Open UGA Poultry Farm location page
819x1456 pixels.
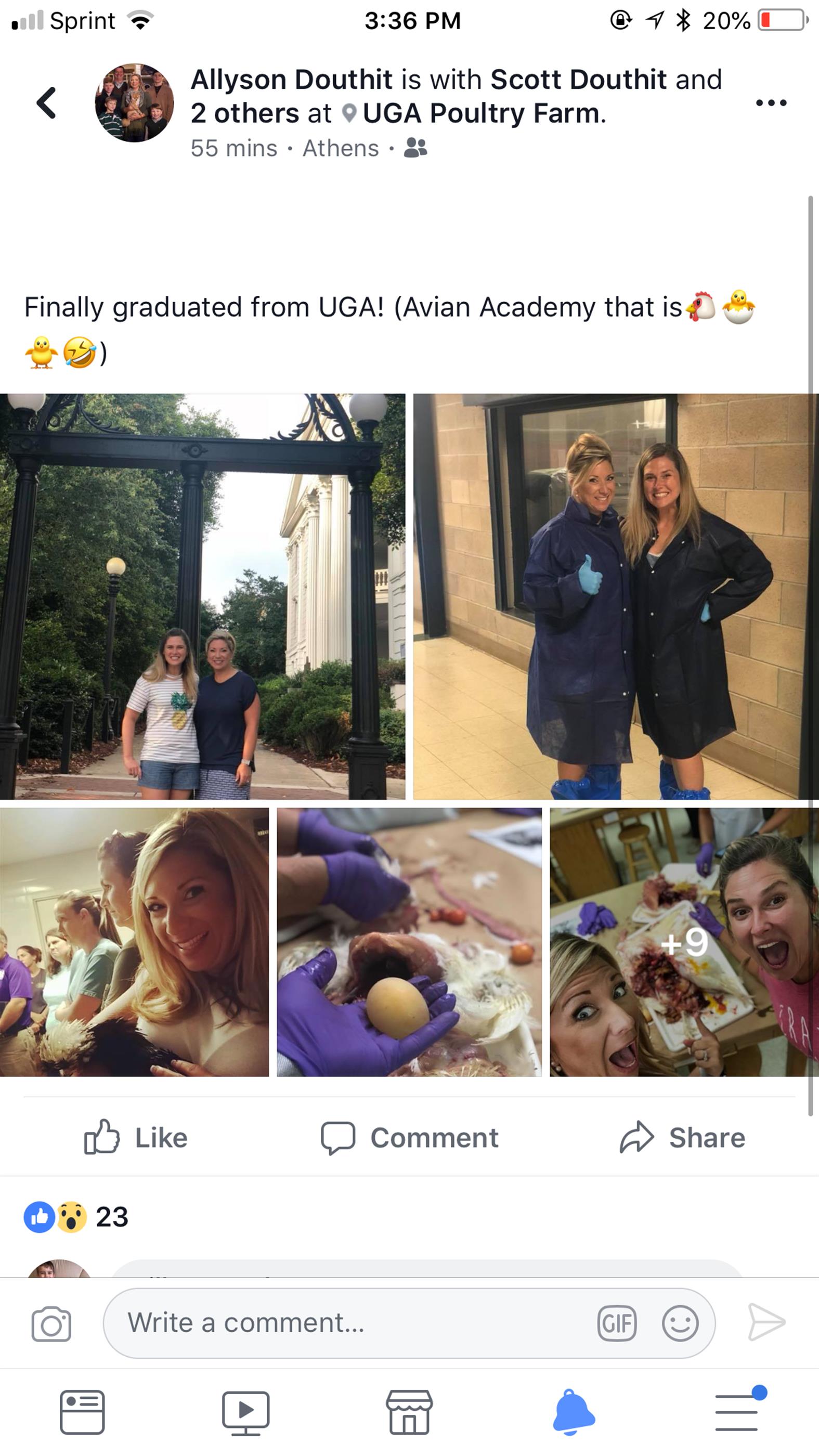coord(484,113)
